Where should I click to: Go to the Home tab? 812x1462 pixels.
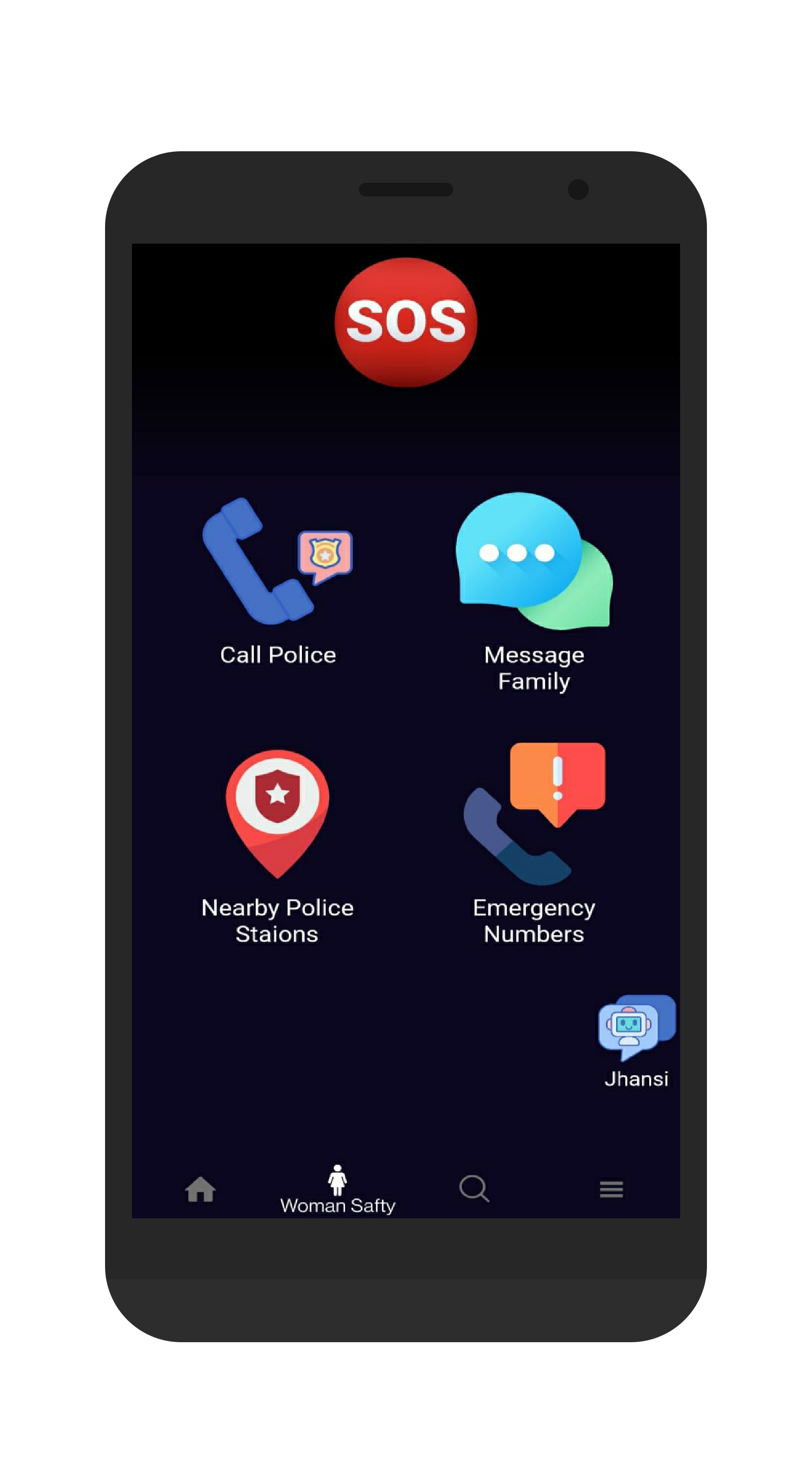(200, 1188)
